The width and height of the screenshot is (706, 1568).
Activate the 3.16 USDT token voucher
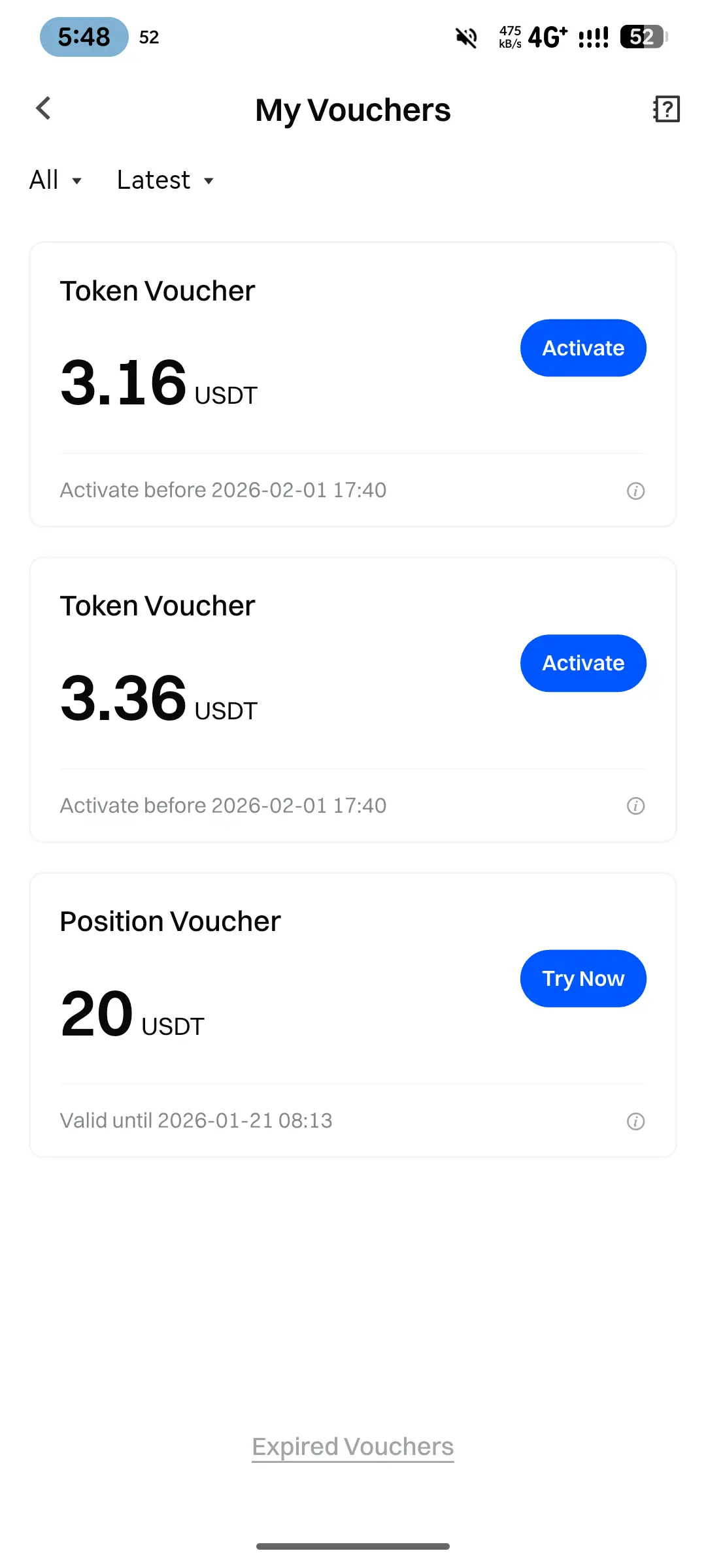pos(583,348)
